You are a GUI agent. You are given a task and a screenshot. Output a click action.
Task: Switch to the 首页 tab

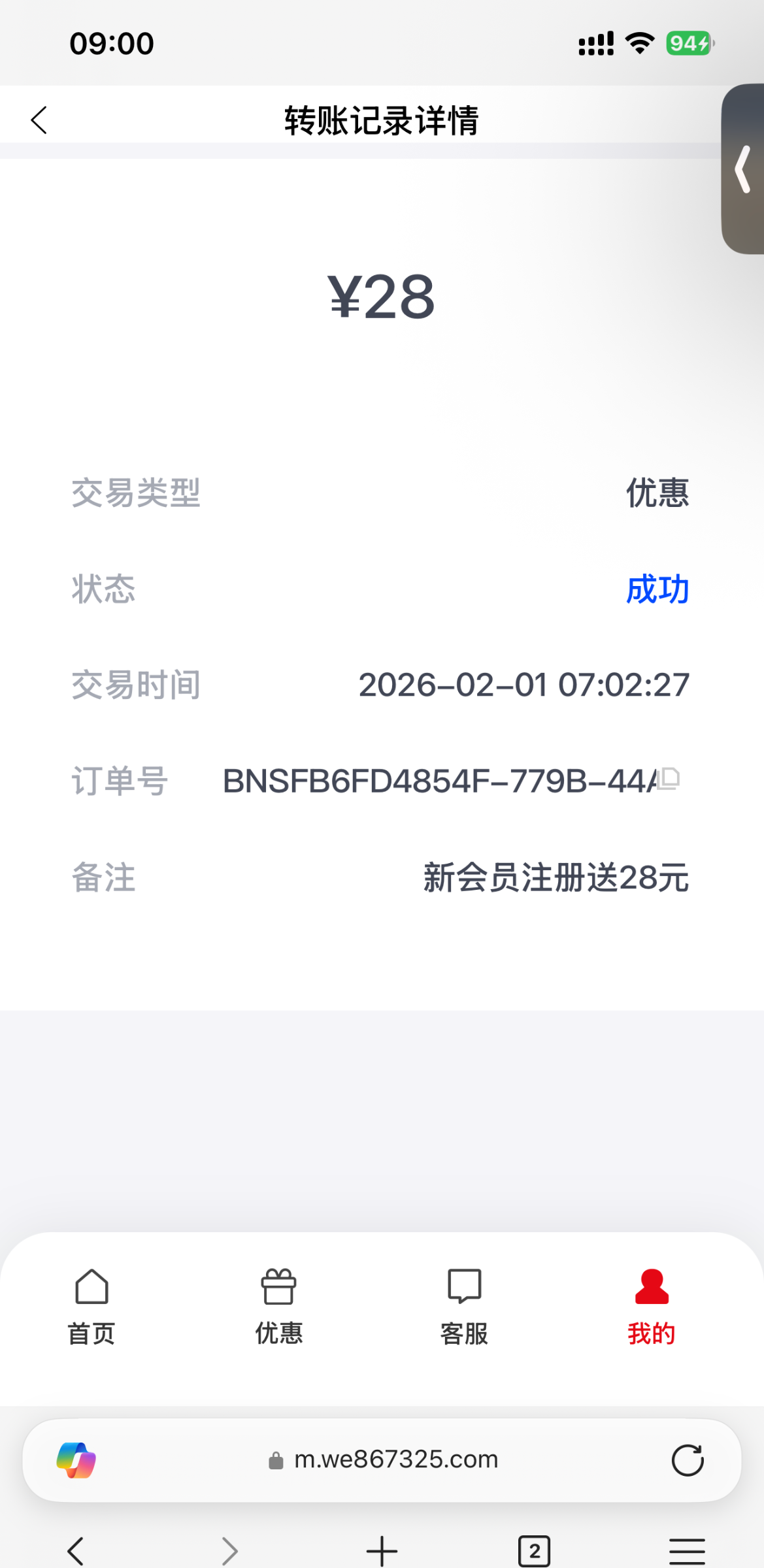(91, 1307)
